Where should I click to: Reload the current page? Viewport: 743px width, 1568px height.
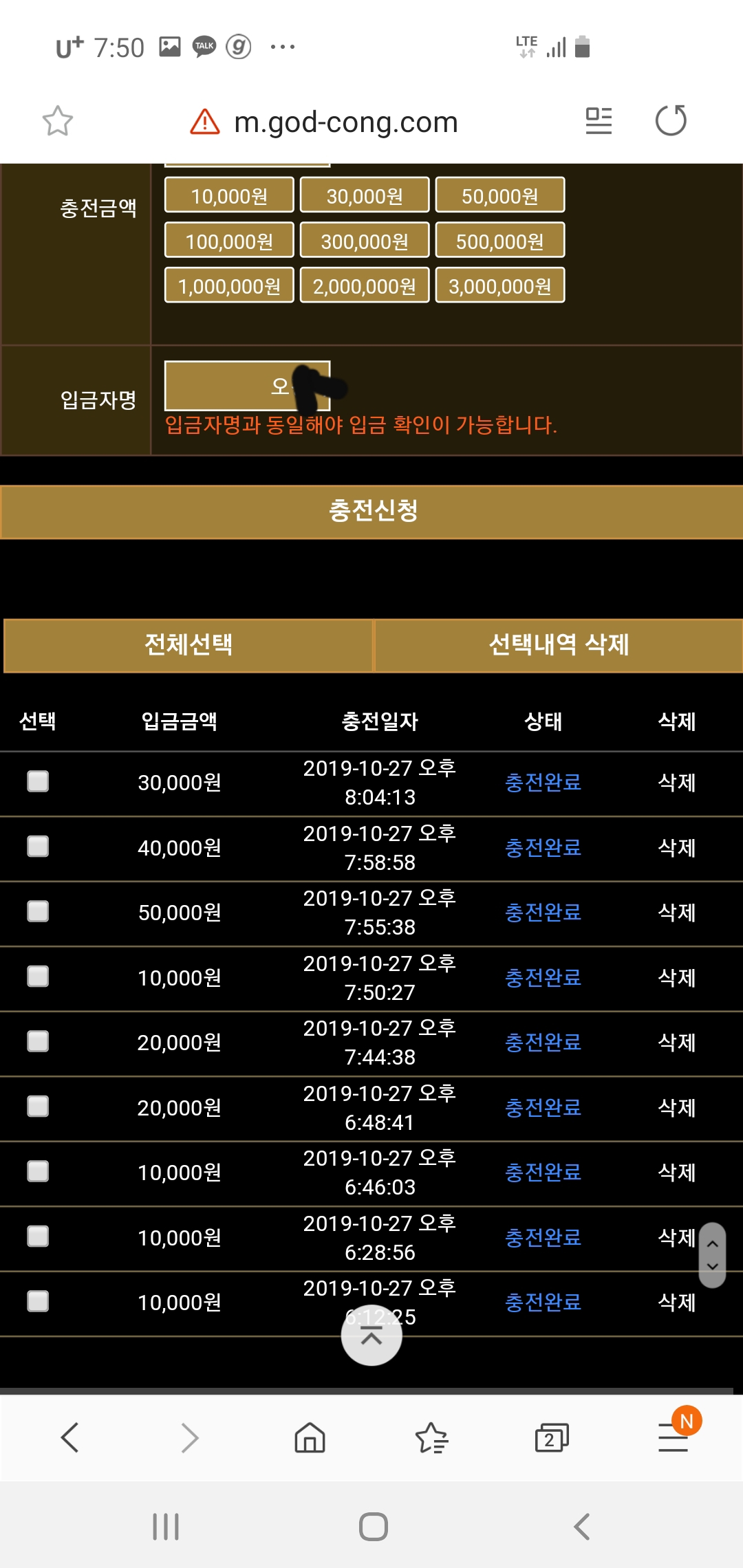pyautogui.click(x=671, y=121)
